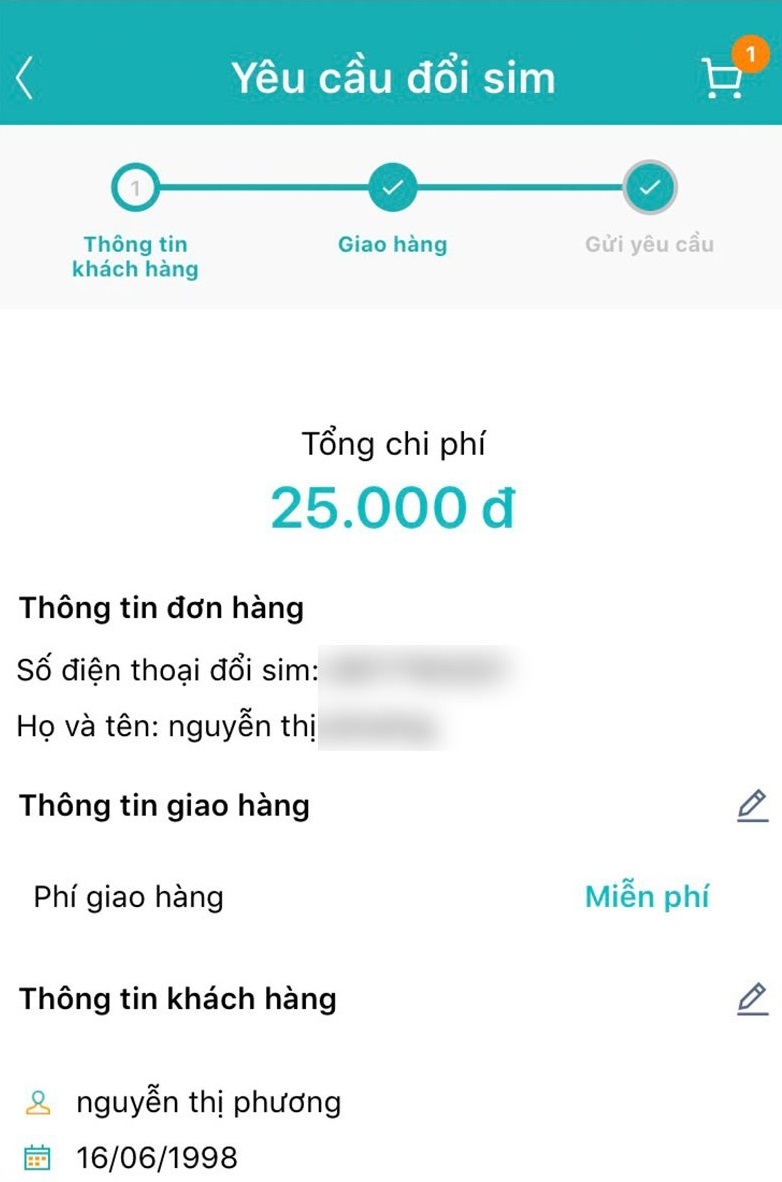Select the Thông tin đơn hàng heading
This screenshot has width=782, height=1182.
coord(160,607)
